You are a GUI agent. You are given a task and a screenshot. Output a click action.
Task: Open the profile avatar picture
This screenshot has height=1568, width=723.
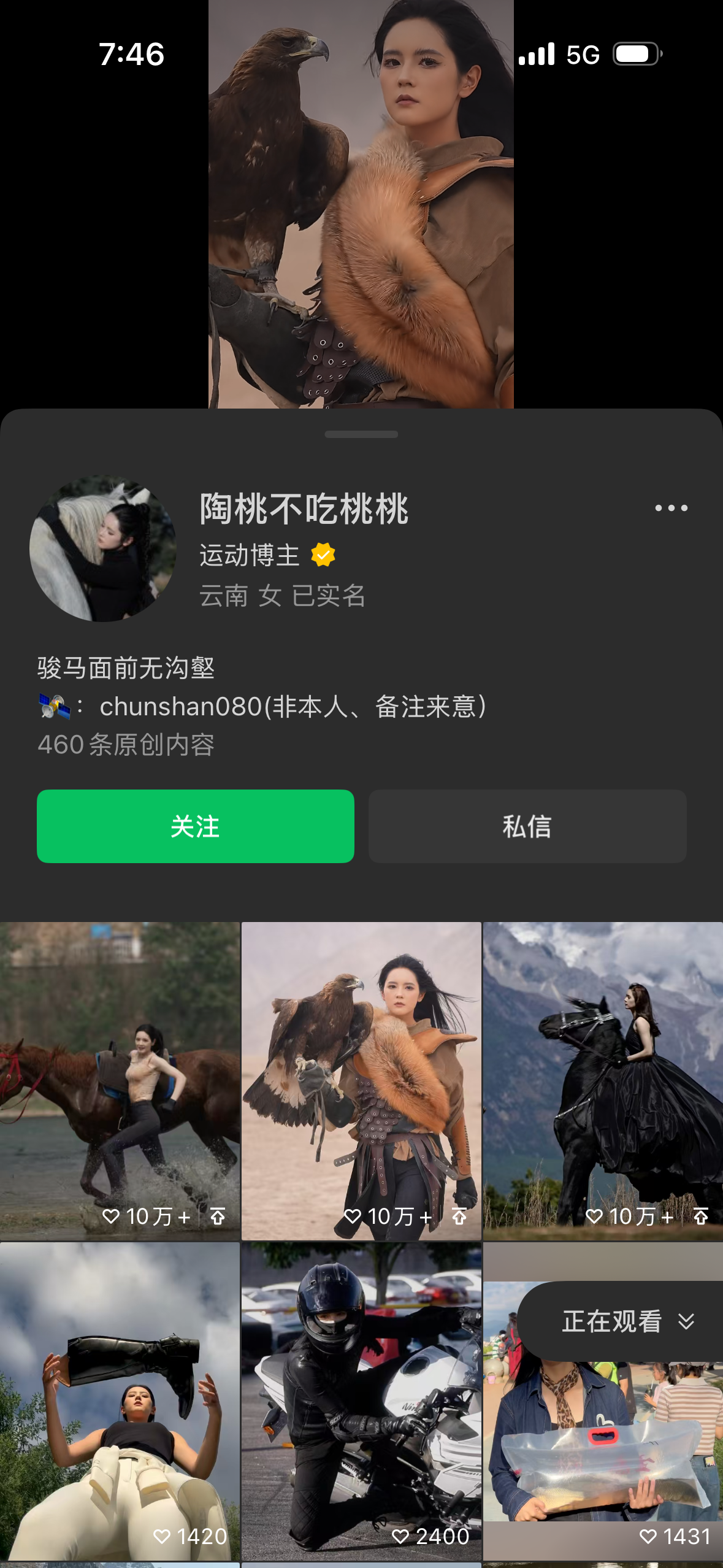[x=103, y=548]
